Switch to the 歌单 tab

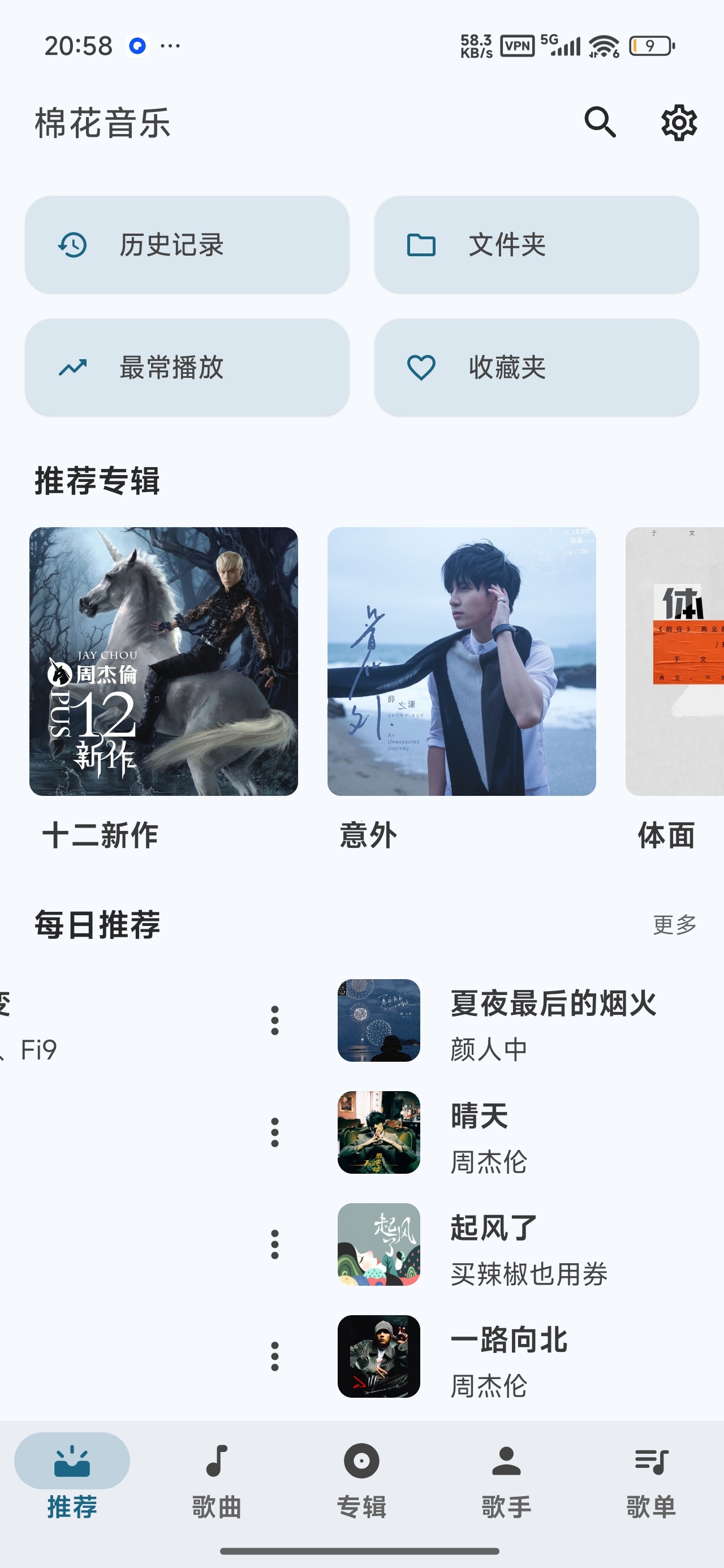tap(652, 1480)
